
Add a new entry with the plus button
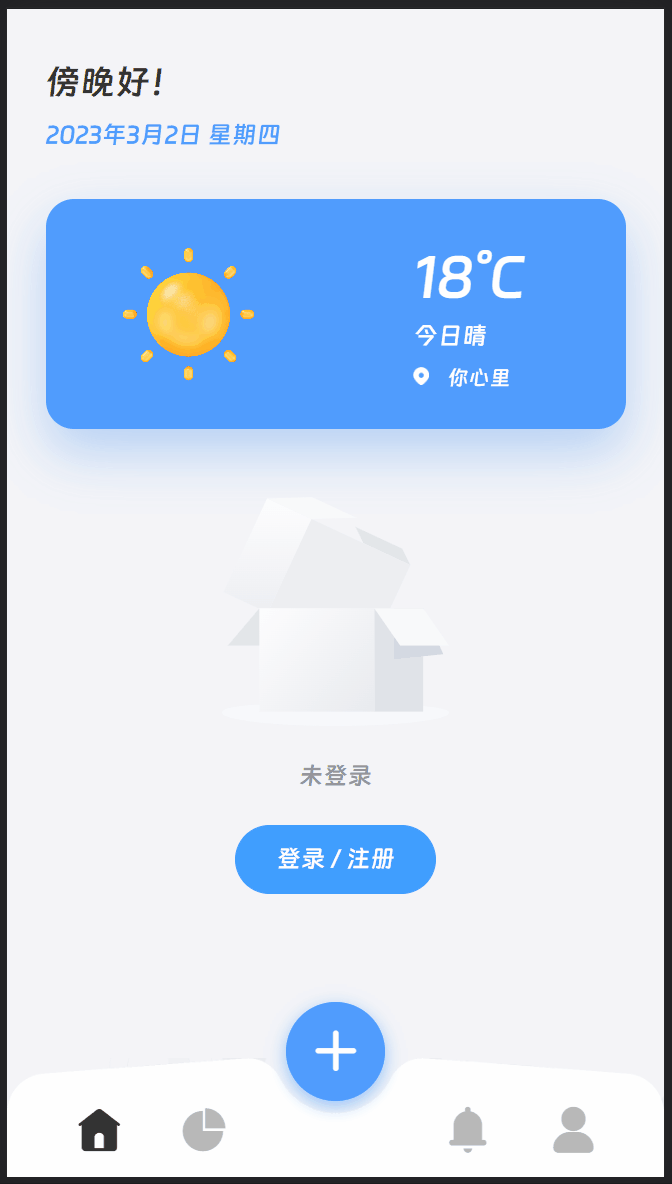[x=335, y=1051]
